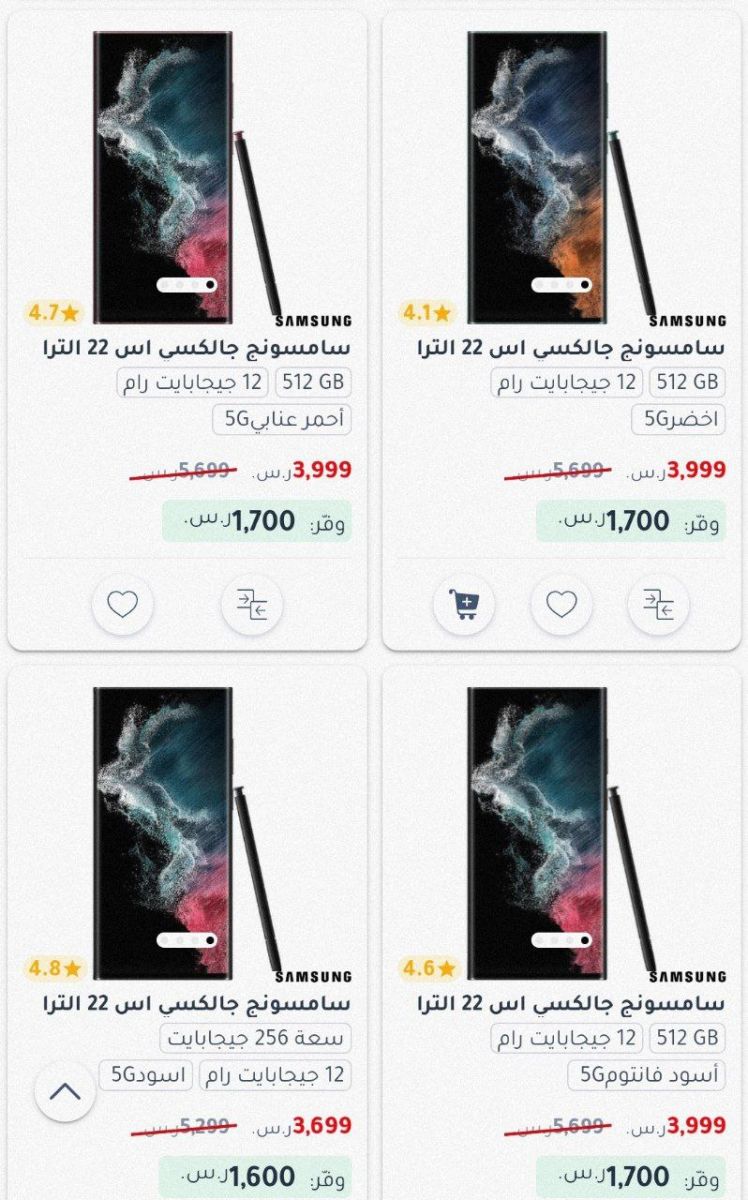
Task: Tap the scroll-to-top arrow button
Action: coord(65,1091)
